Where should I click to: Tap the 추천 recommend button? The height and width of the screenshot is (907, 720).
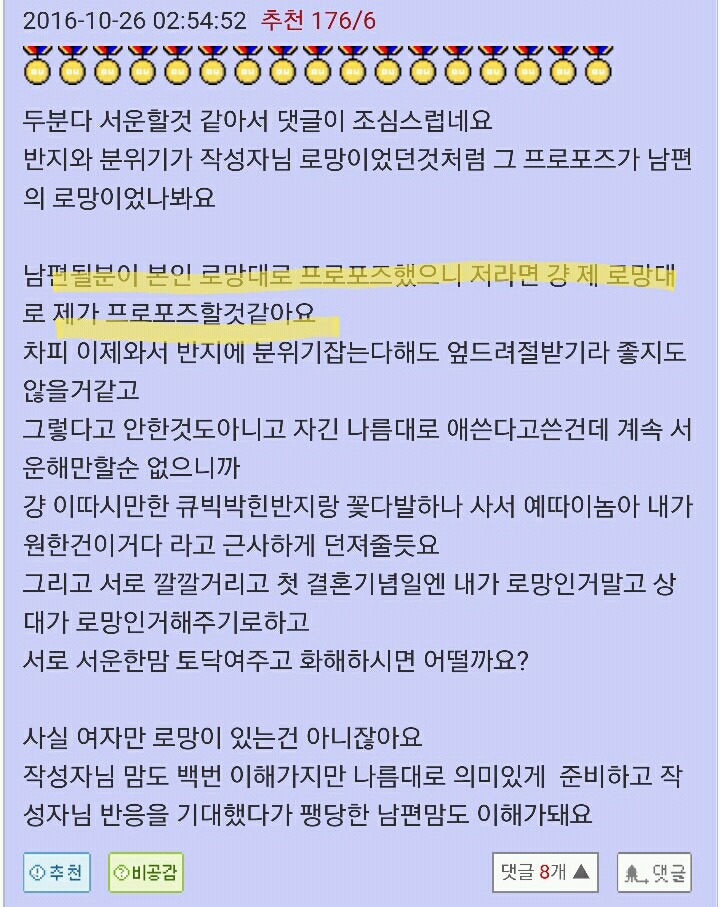(57, 872)
